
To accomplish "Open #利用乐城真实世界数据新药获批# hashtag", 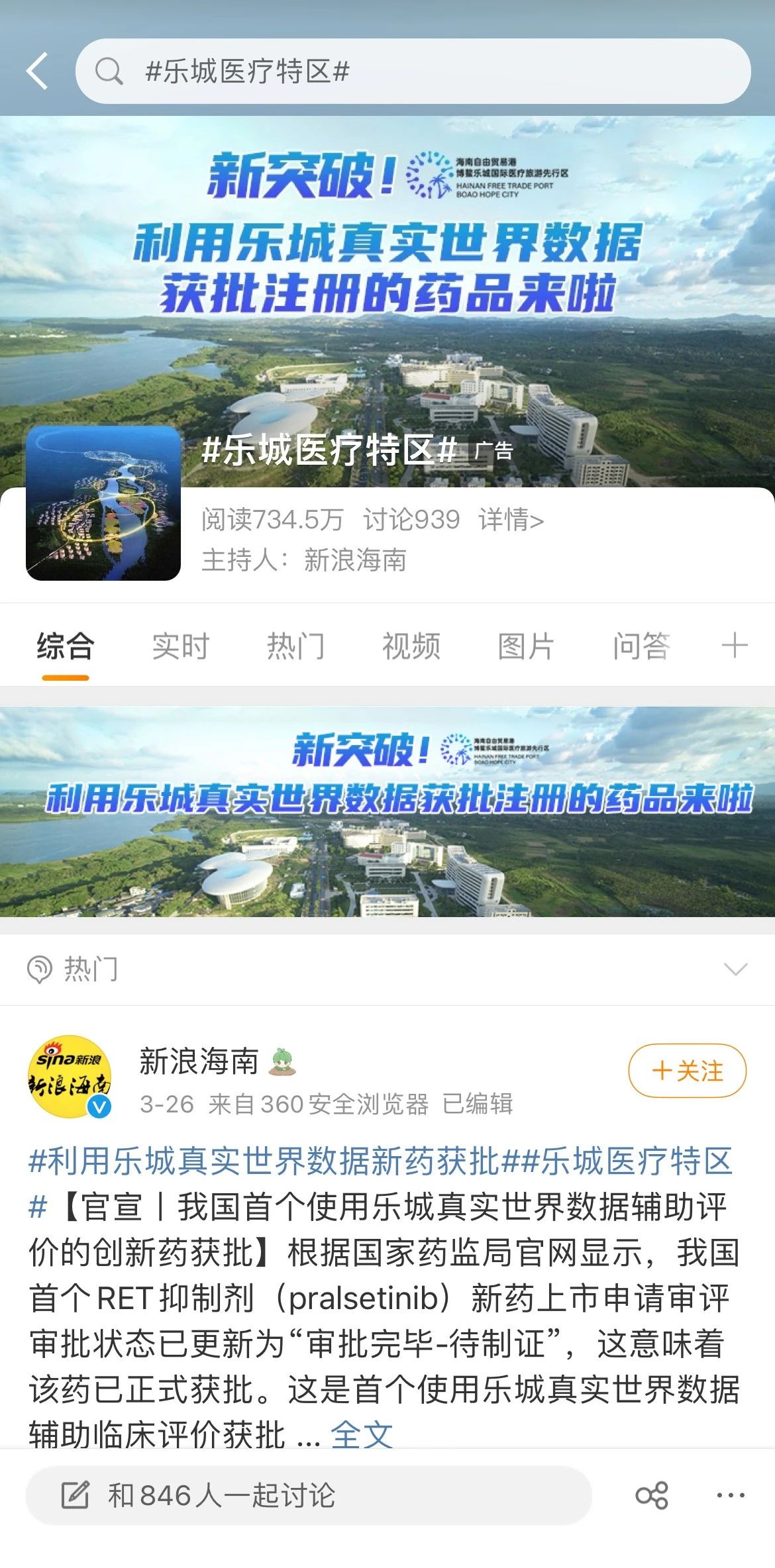I will [265, 1161].
